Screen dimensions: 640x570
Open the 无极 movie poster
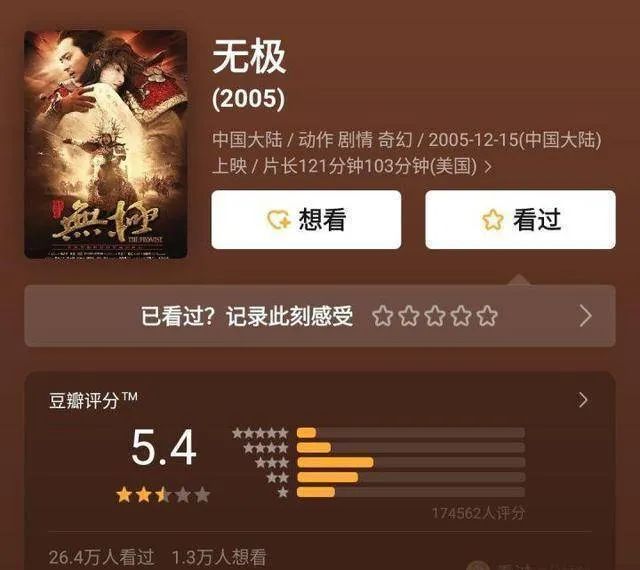tap(105, 145)
